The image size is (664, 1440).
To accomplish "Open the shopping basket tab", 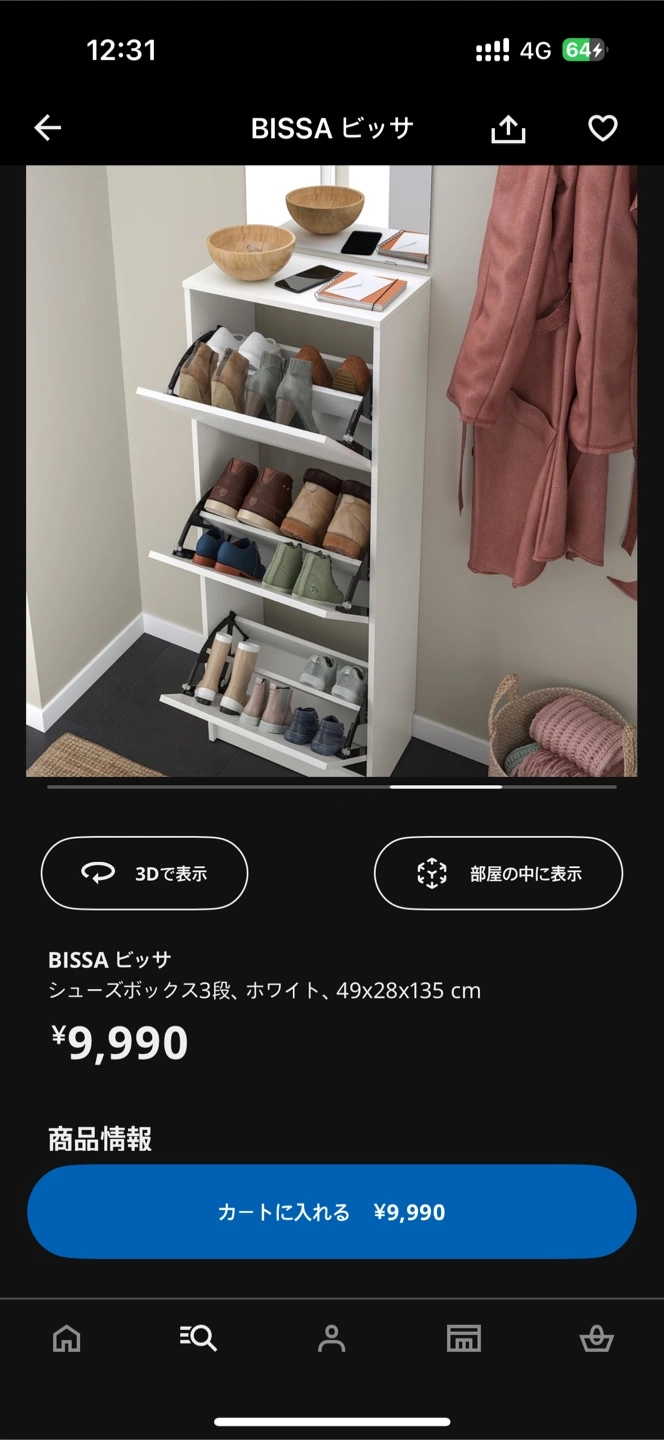I will 596,1338.
